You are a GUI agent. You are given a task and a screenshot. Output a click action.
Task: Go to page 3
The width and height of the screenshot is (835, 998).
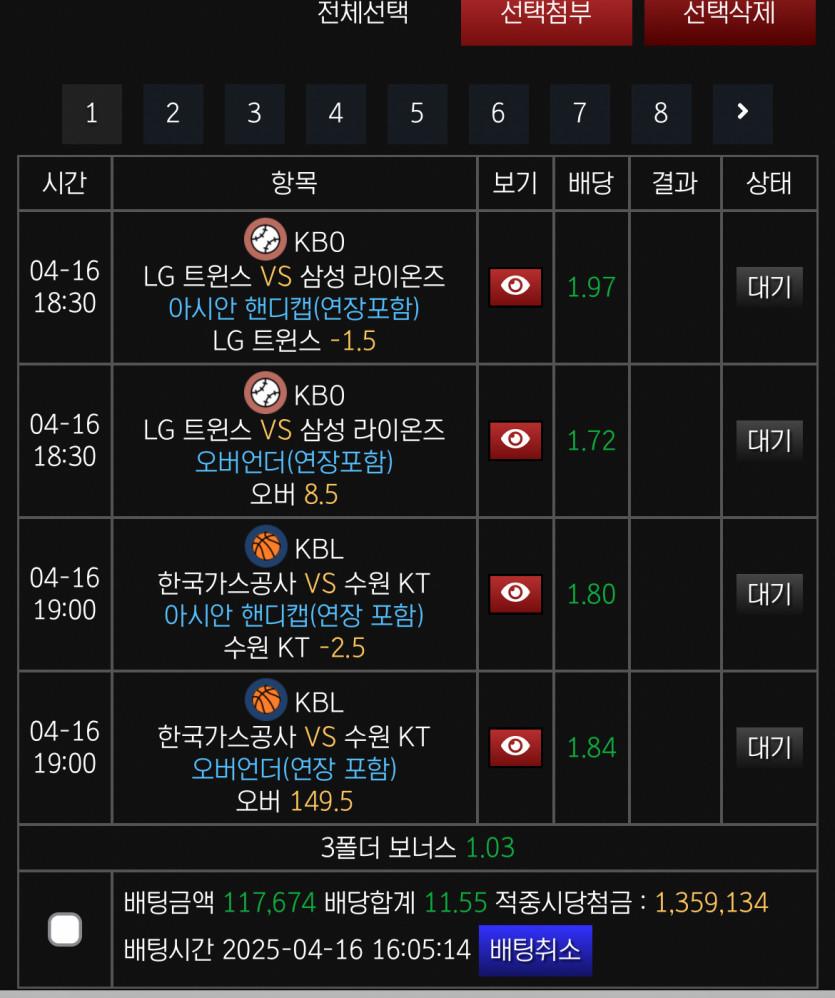tap(254, 114)
